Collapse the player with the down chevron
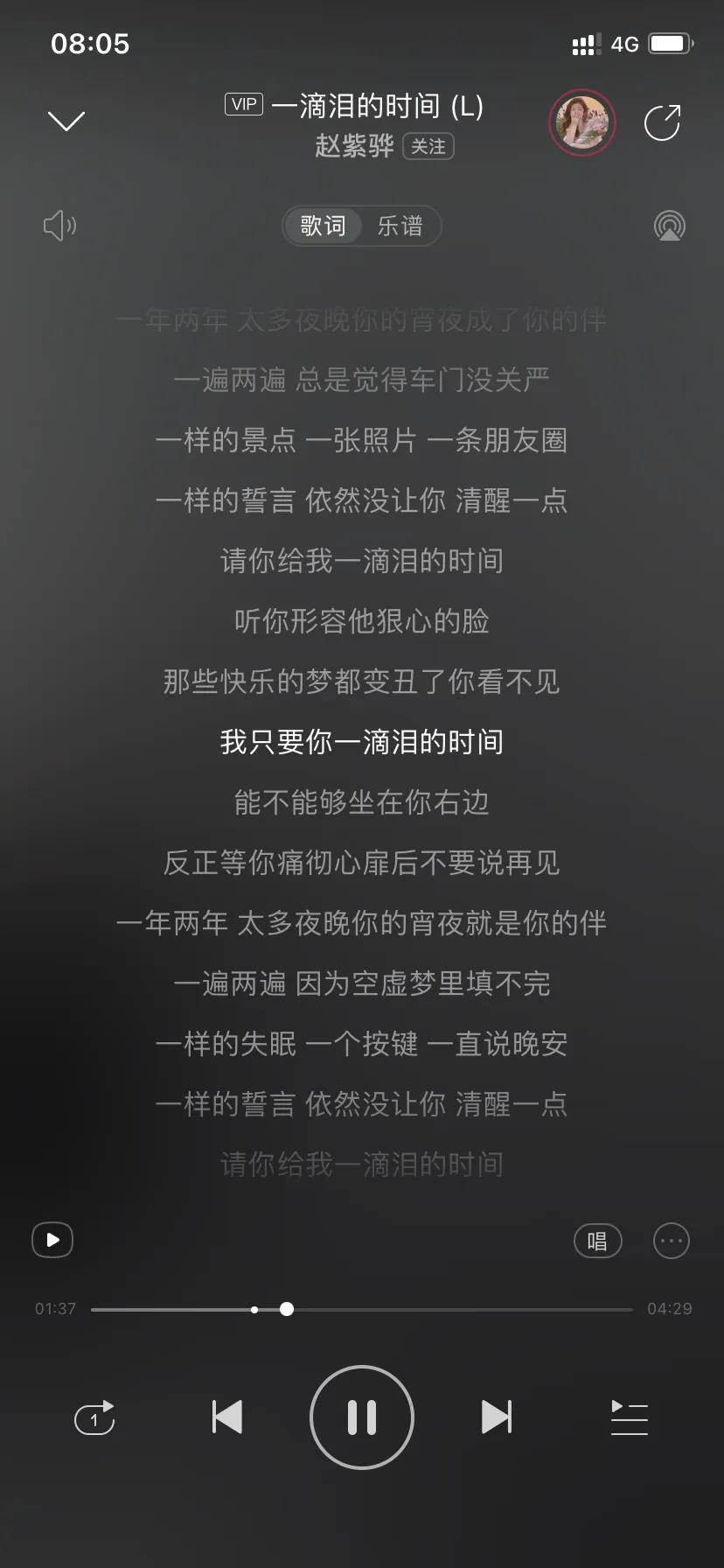This screenshot has height=1568, width=724. tap(66, 121)
